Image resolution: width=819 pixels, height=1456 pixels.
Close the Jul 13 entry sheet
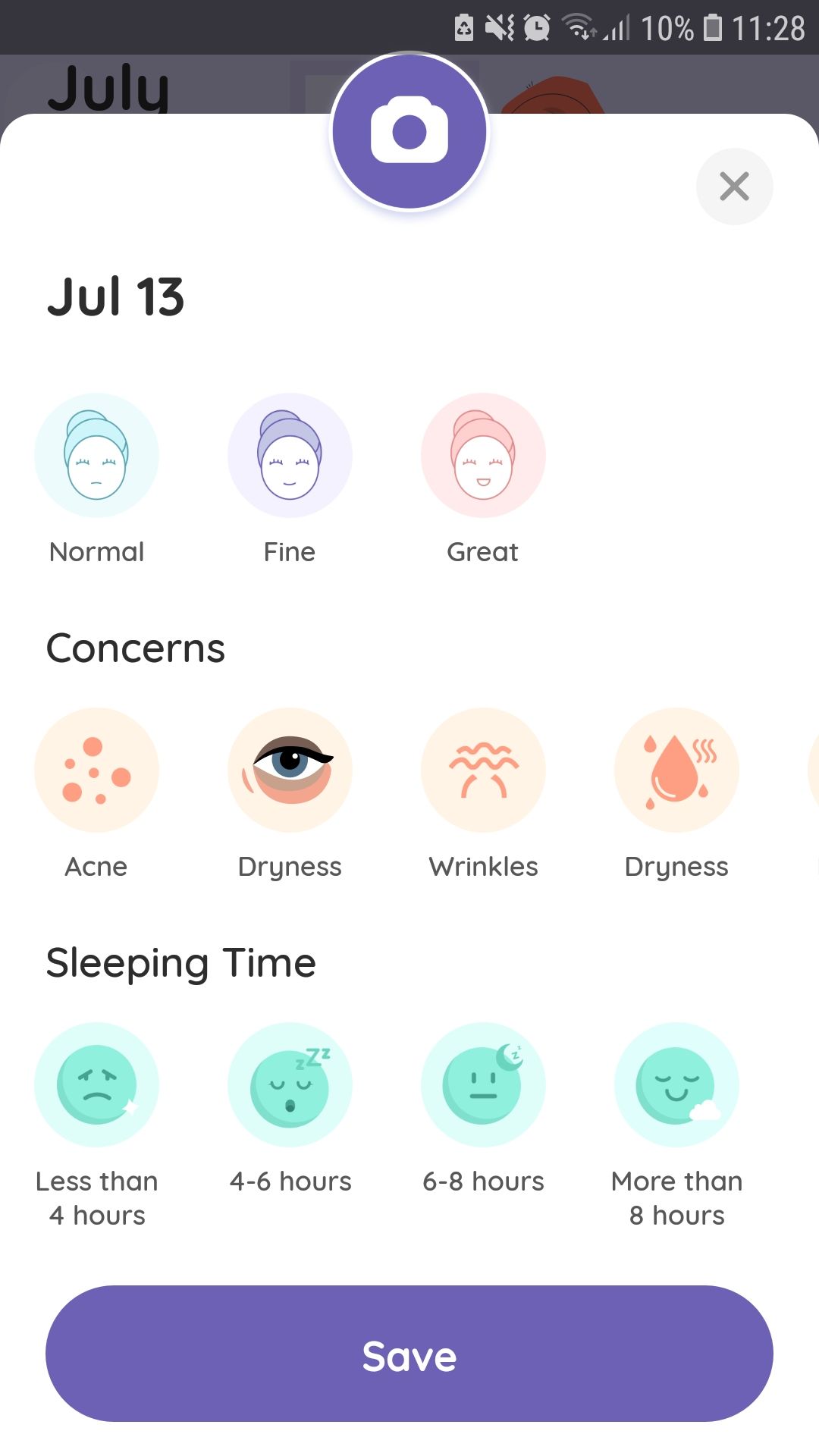coord(734,187)
